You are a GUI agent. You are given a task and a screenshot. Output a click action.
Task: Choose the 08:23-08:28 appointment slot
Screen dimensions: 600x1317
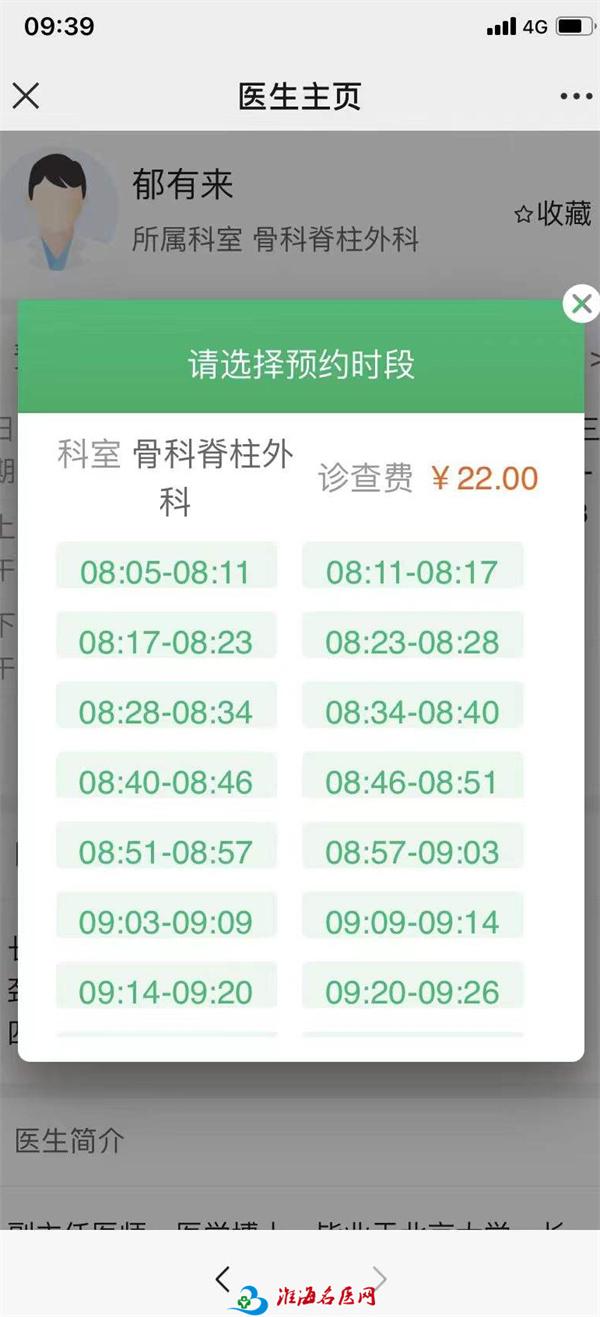click(412, 640)
